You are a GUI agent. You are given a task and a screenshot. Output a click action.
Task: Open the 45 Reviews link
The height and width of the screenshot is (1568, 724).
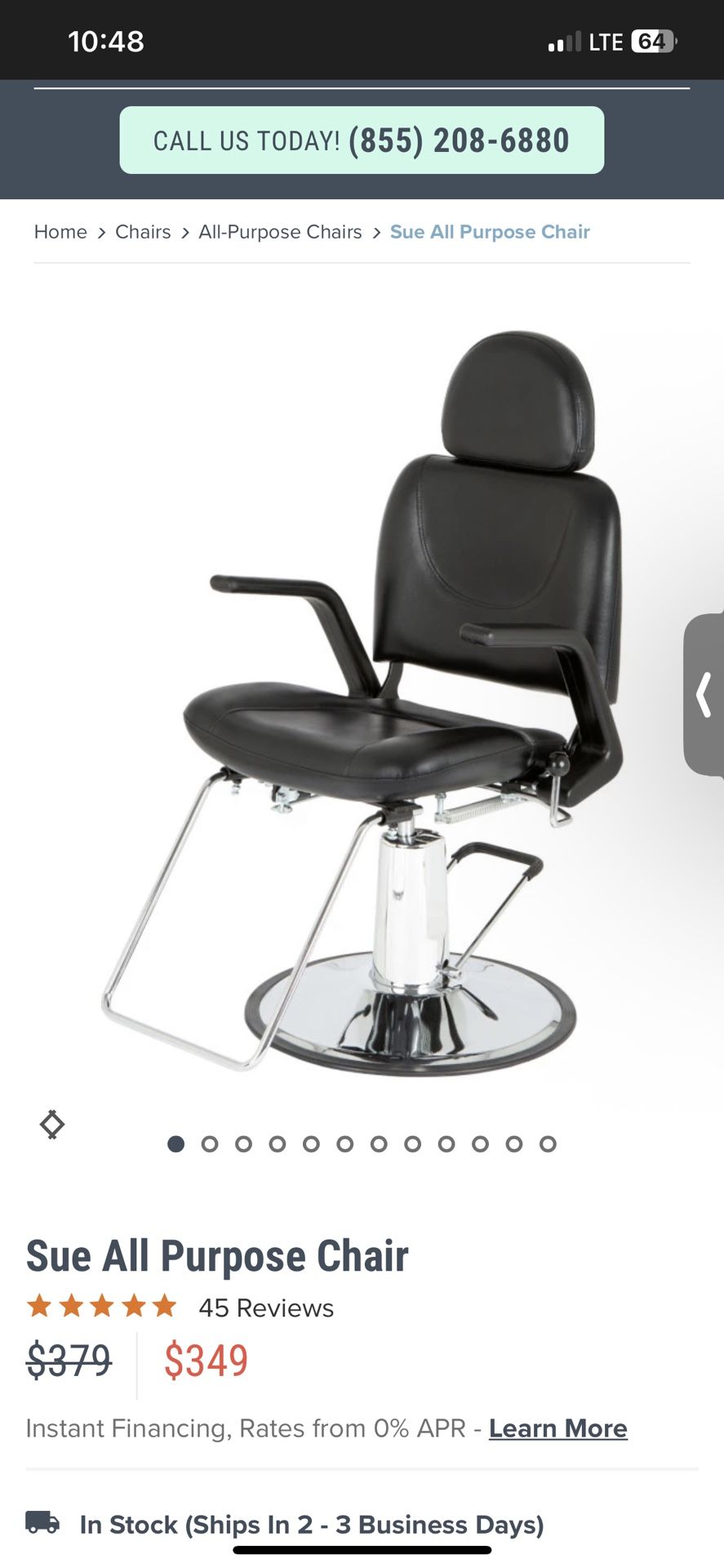click(x=264, y=1307)
